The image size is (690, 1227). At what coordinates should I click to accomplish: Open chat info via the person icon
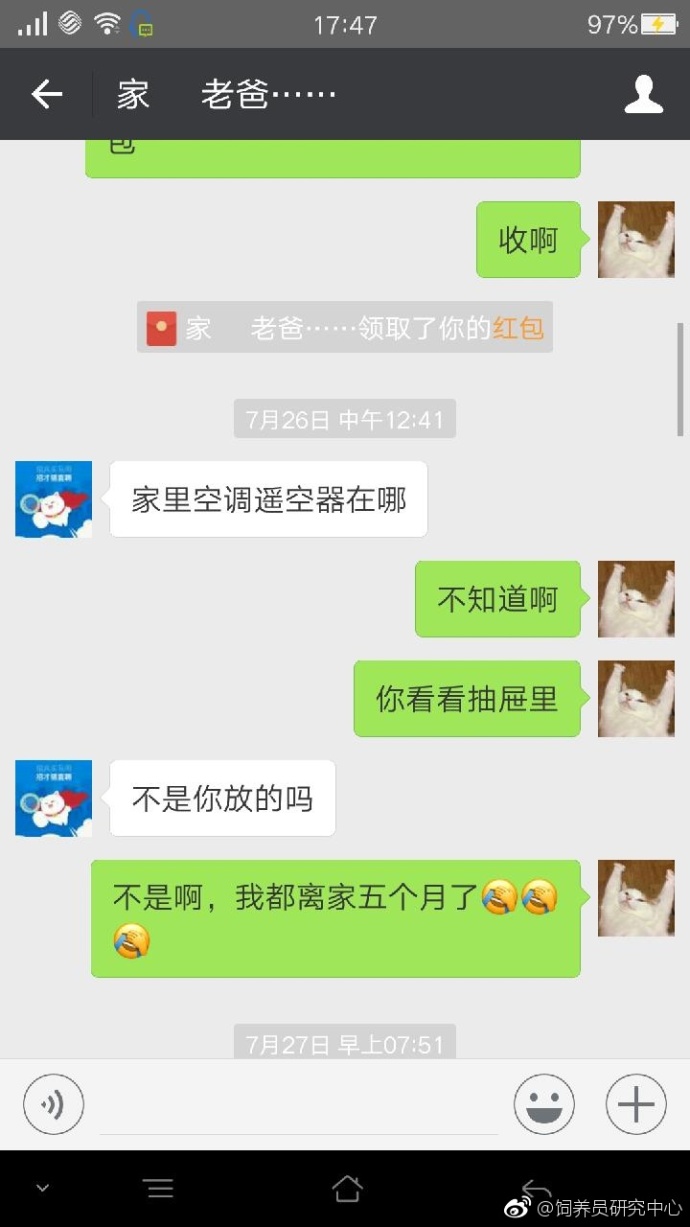point(643,95)
